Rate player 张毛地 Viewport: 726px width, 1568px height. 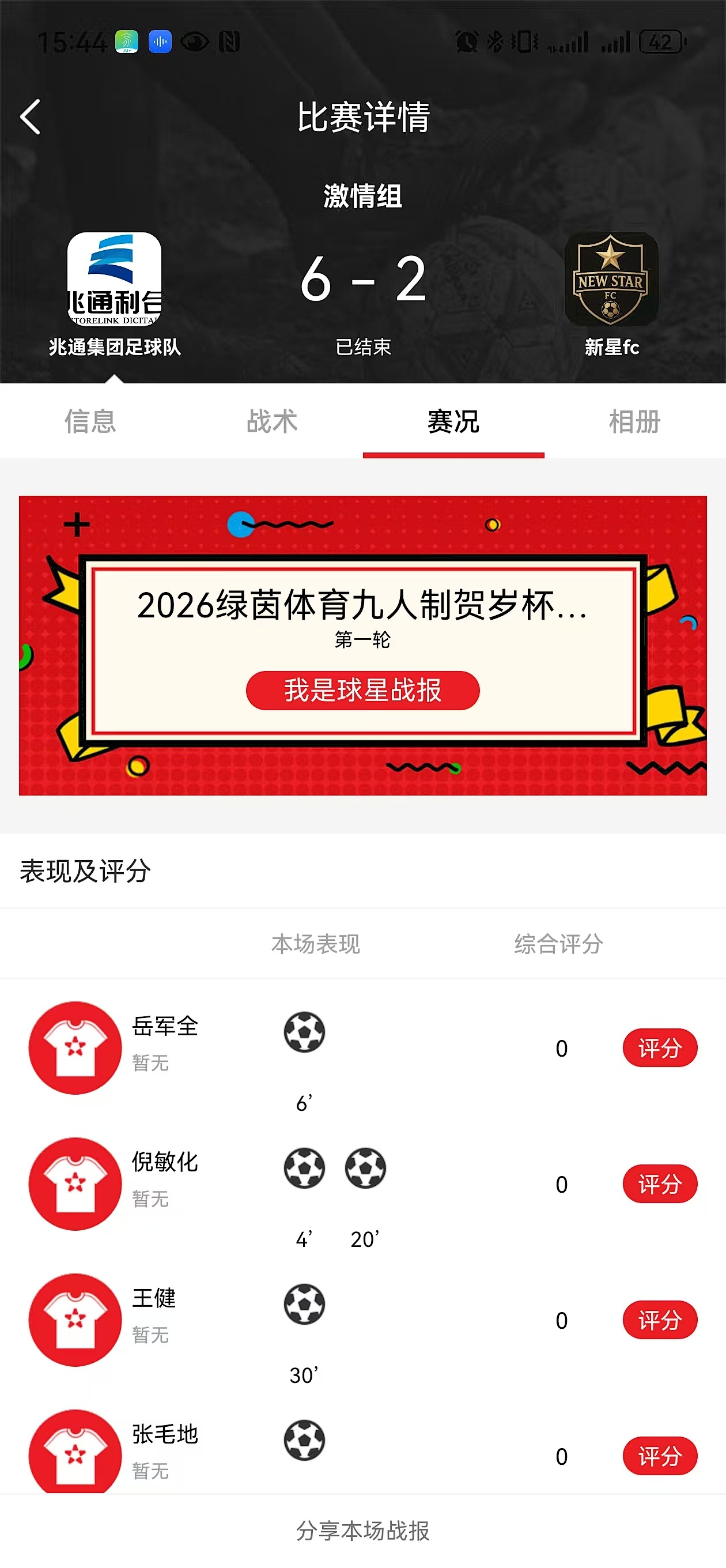click(659, 1456)
